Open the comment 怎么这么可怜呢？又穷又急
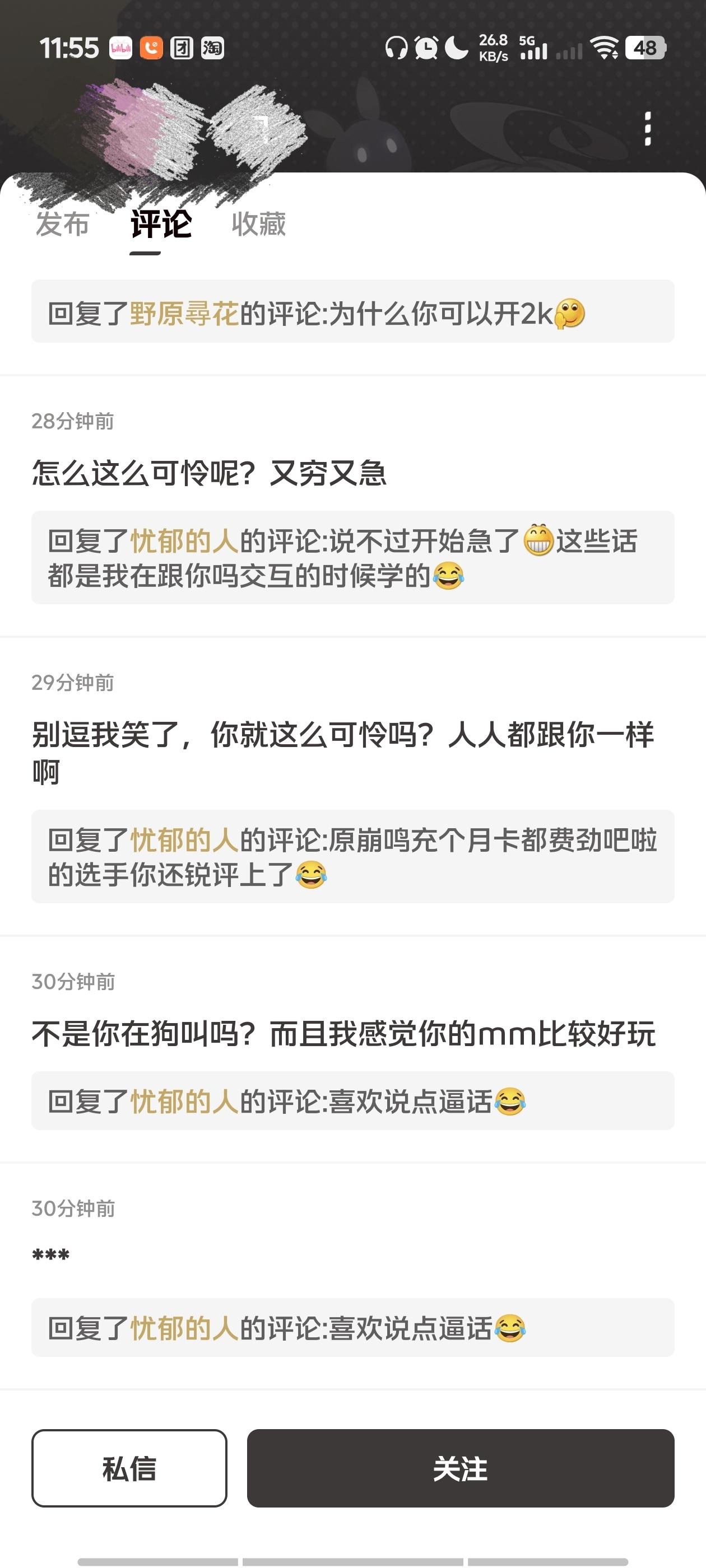Screen dimensions: 706x1568 pos(209,473)
